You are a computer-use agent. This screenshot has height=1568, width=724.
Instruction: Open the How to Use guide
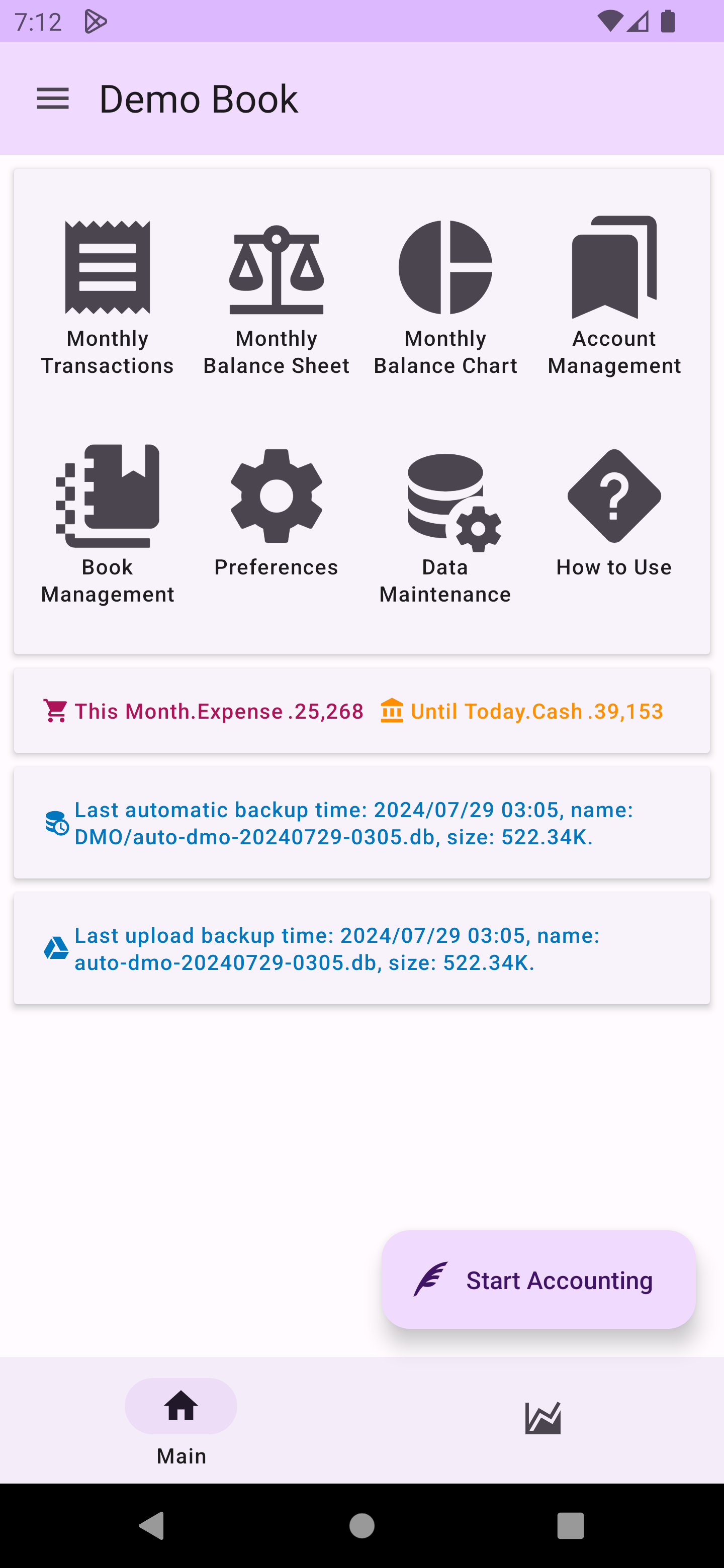click(x=614, y=511)
